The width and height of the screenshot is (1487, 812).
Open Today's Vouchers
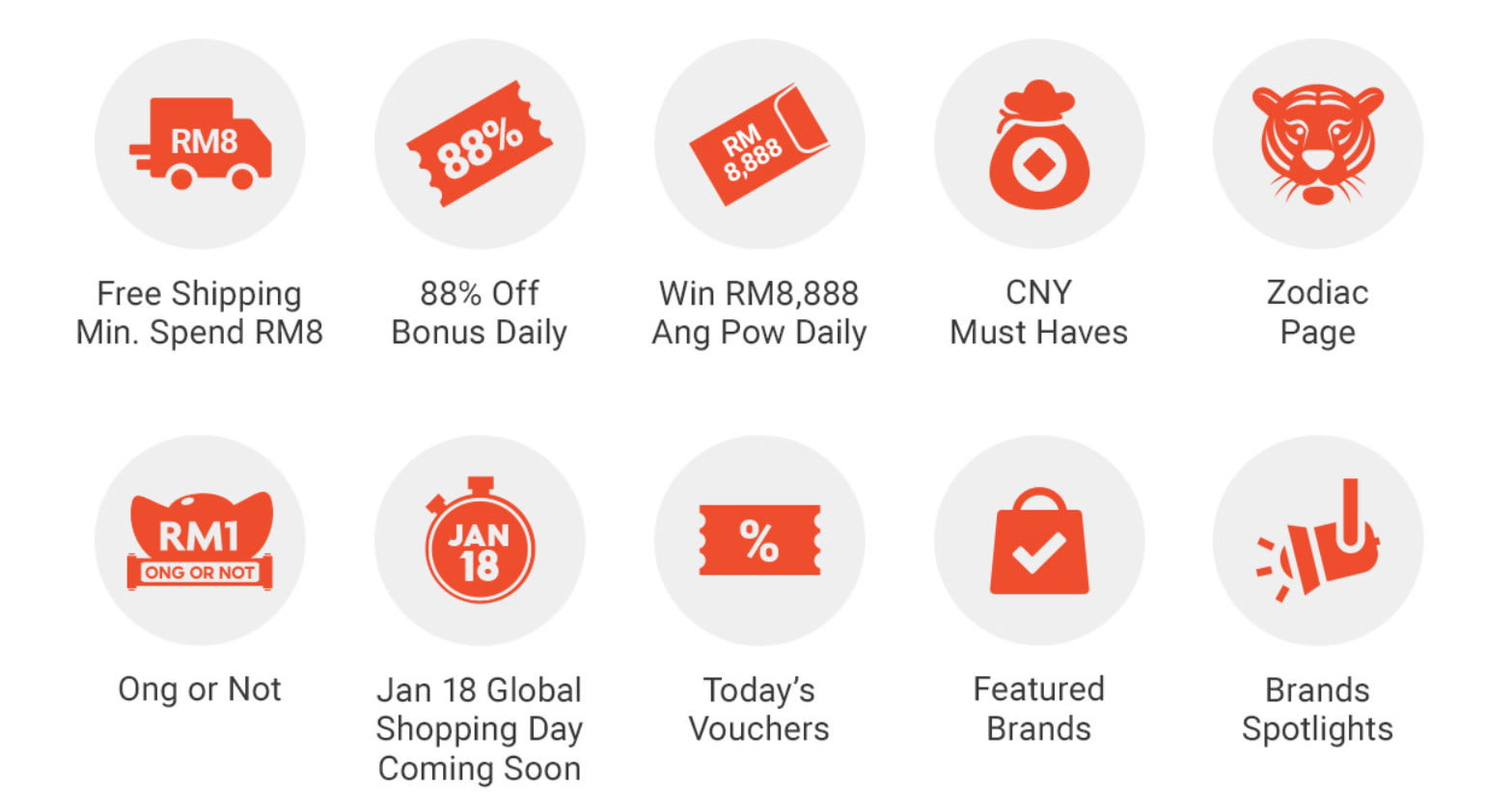tap(759, 540)
